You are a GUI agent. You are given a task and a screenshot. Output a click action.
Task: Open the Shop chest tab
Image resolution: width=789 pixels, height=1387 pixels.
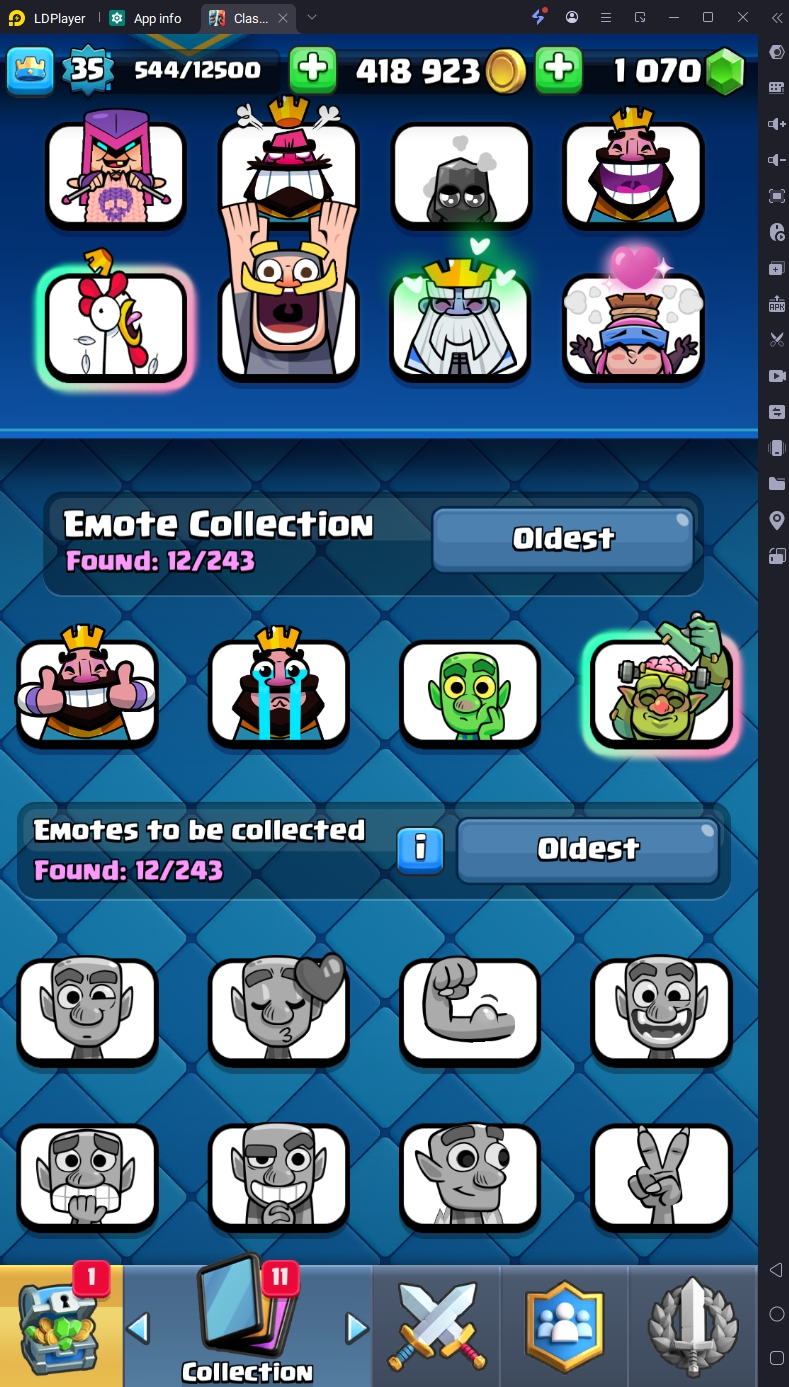pyautogui.click(x=60, y=1326)
